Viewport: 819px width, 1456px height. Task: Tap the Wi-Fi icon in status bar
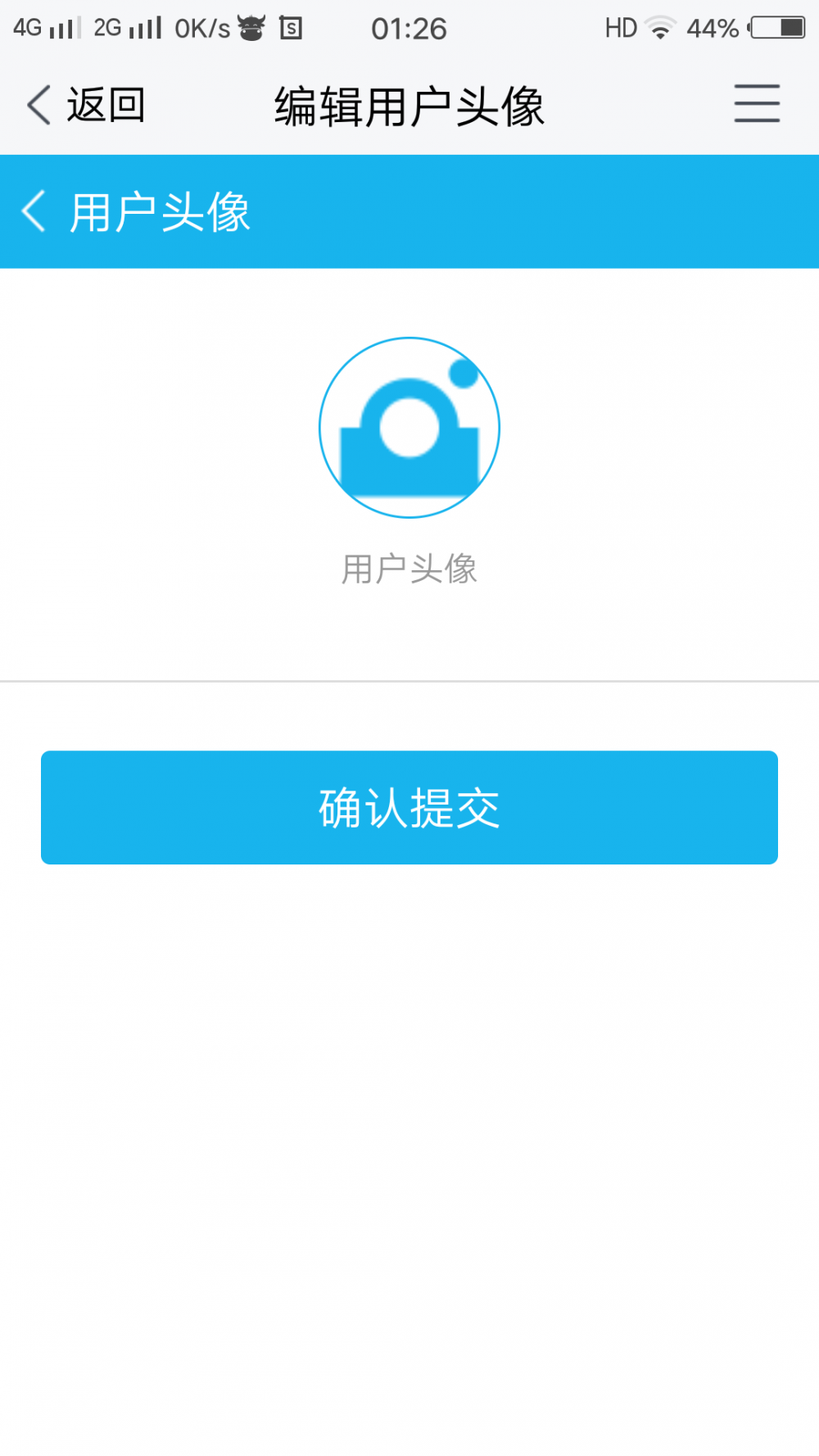tap(660, 26)
